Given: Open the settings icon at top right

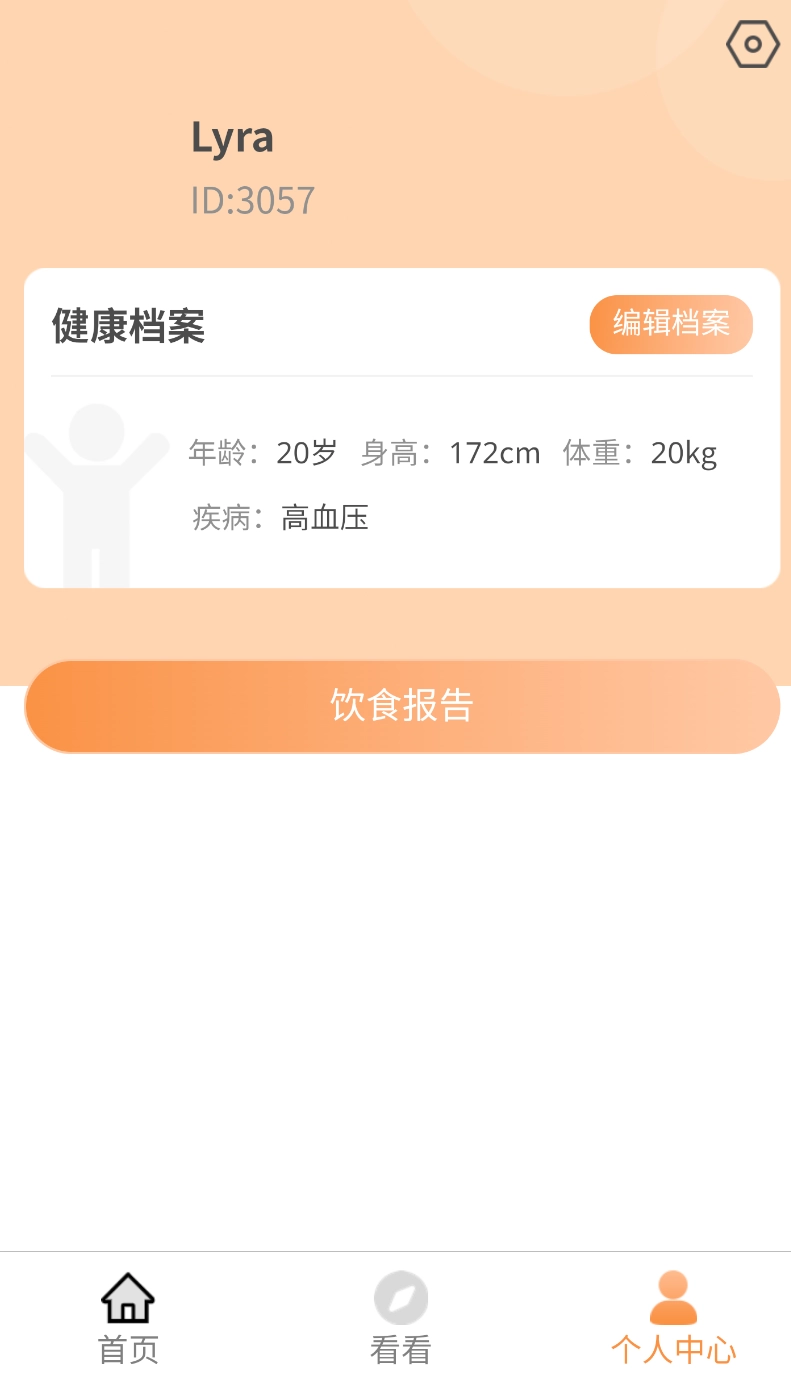Looking at the screenshot, I should [x=751, y=44].
